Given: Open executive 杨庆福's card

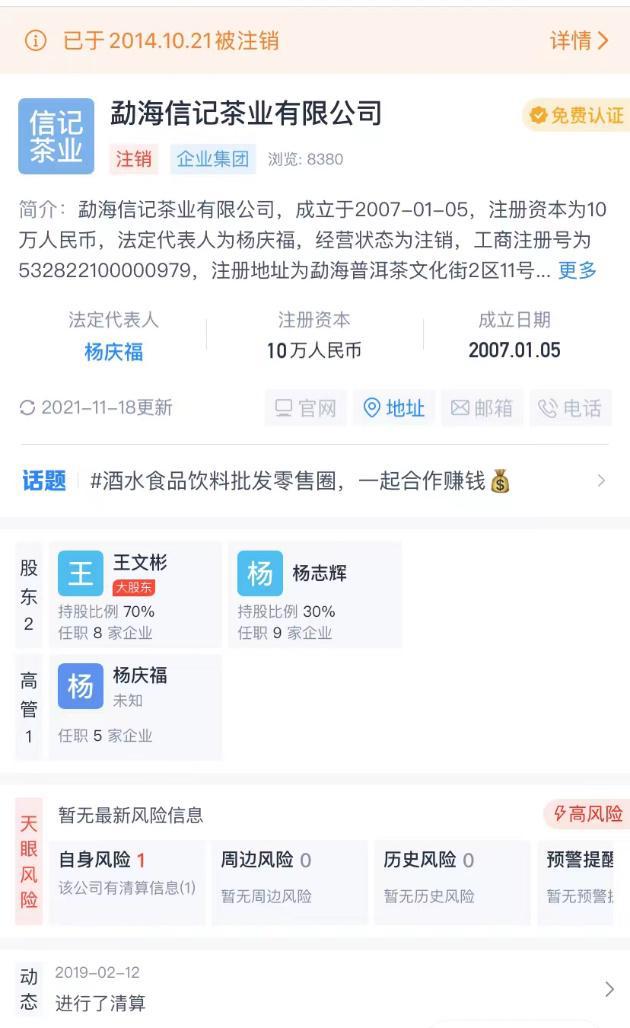Looking at the screenshot, I should click(x=135, y=707).
